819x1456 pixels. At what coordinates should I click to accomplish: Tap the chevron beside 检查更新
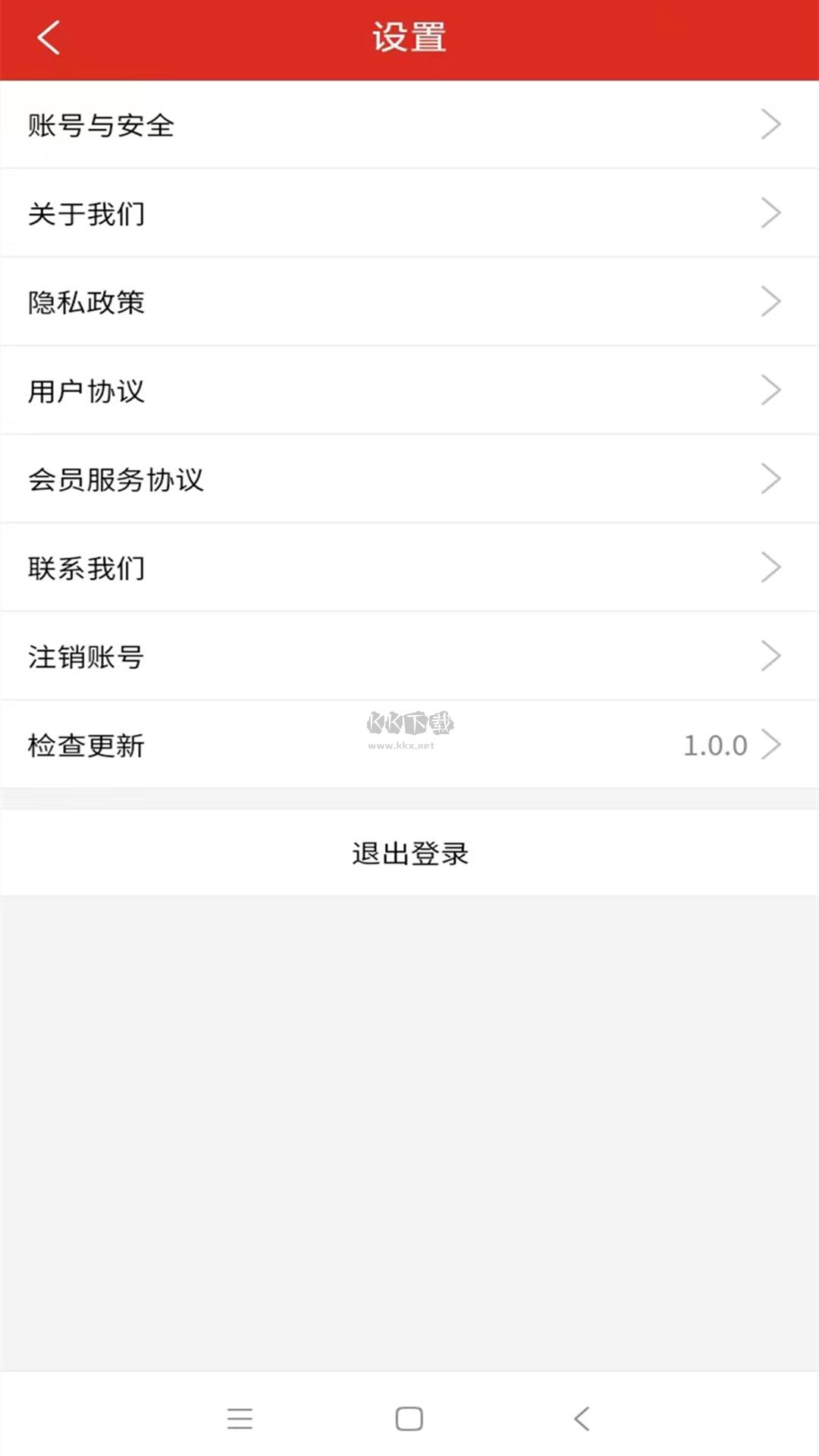(x=773, y=744)
